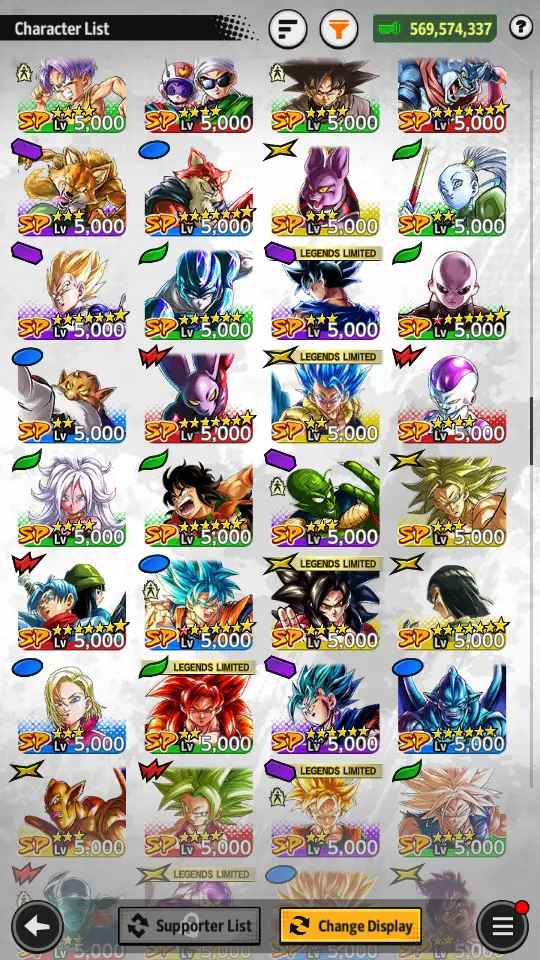Viewport: 540px width, 960px height.
Task: Open the white and purple-headed alien character
Action: (x=452, y=397)
